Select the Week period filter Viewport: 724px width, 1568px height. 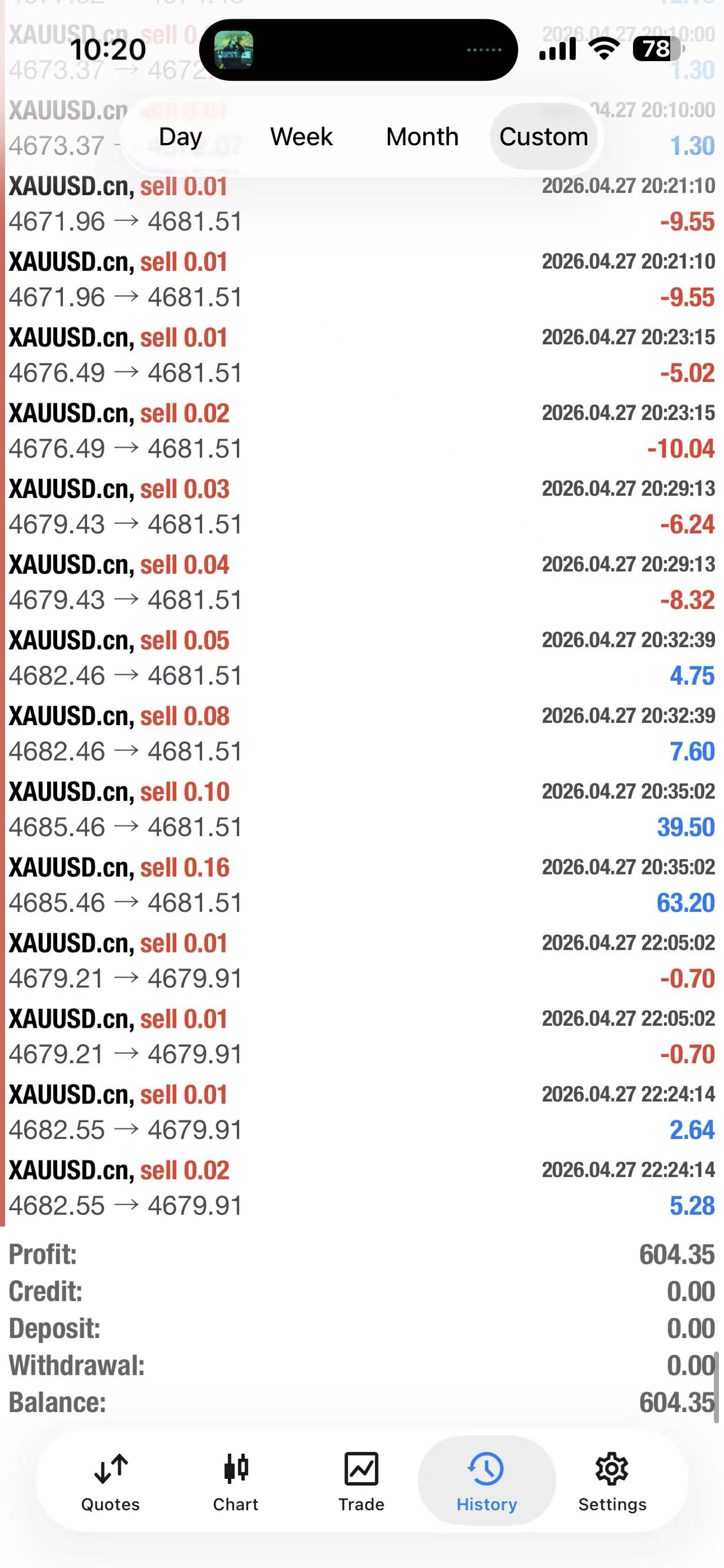[x=301, y=137]
